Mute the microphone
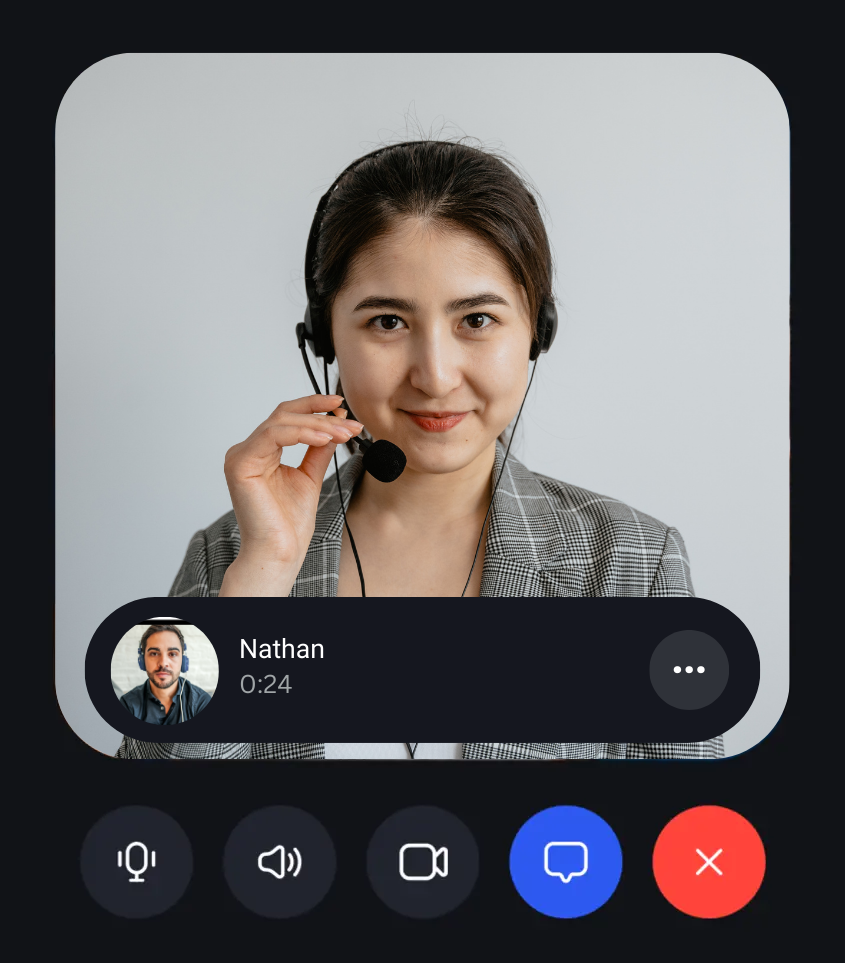Image resolution: width=845 pixels, height=963 pixels. coord(137,862)
